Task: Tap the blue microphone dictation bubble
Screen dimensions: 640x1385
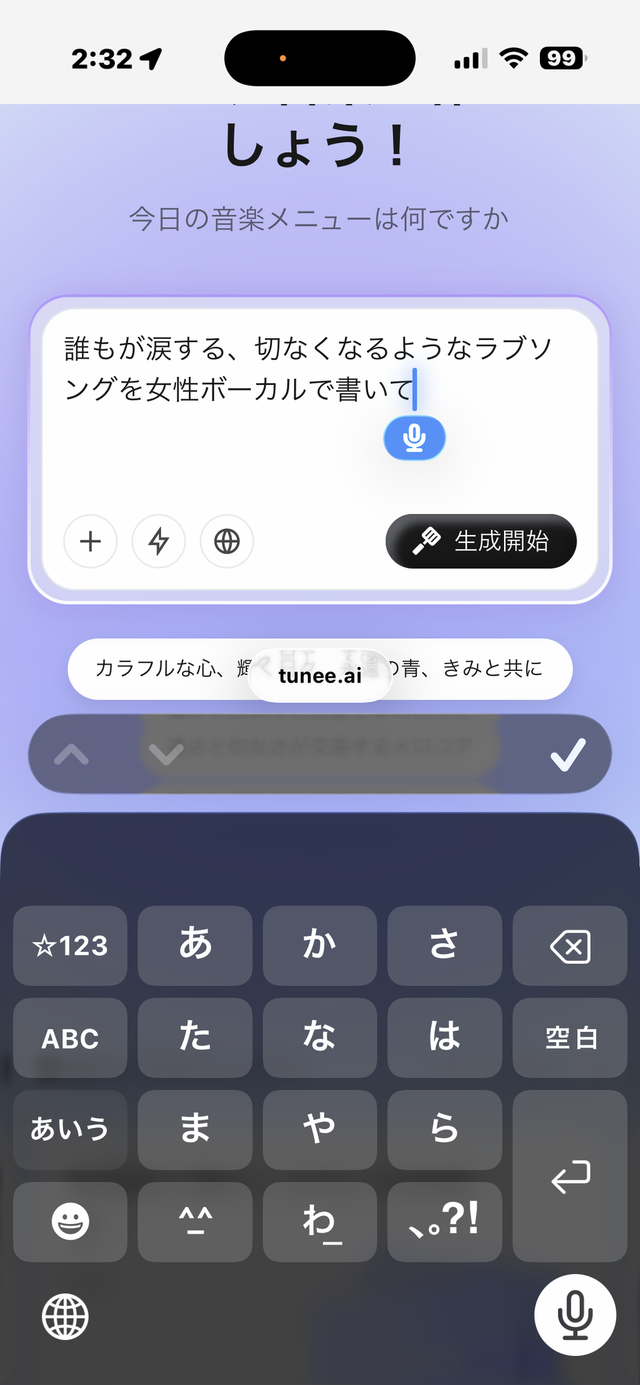Action: (415, 438)
